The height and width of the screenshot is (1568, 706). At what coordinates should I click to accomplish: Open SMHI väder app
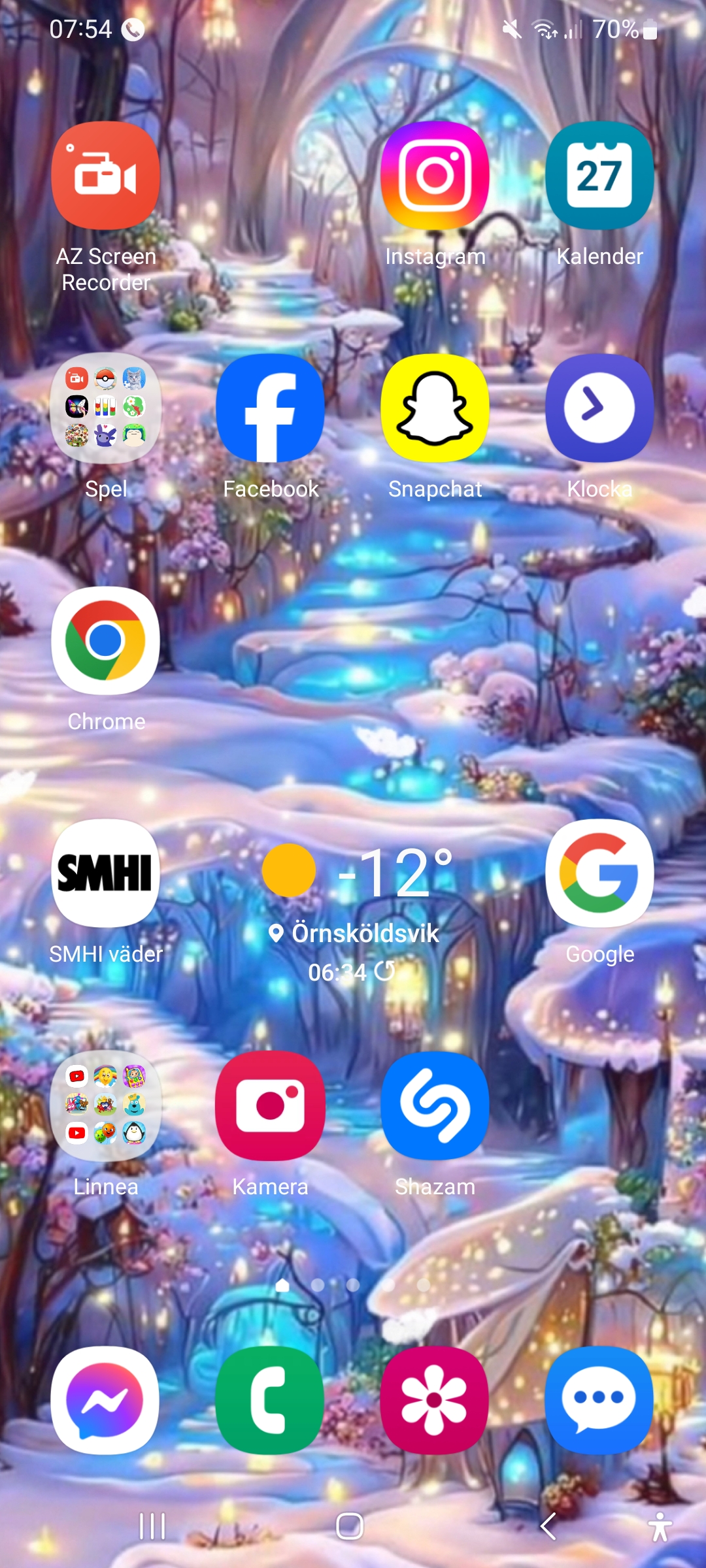tap(105, 873)
